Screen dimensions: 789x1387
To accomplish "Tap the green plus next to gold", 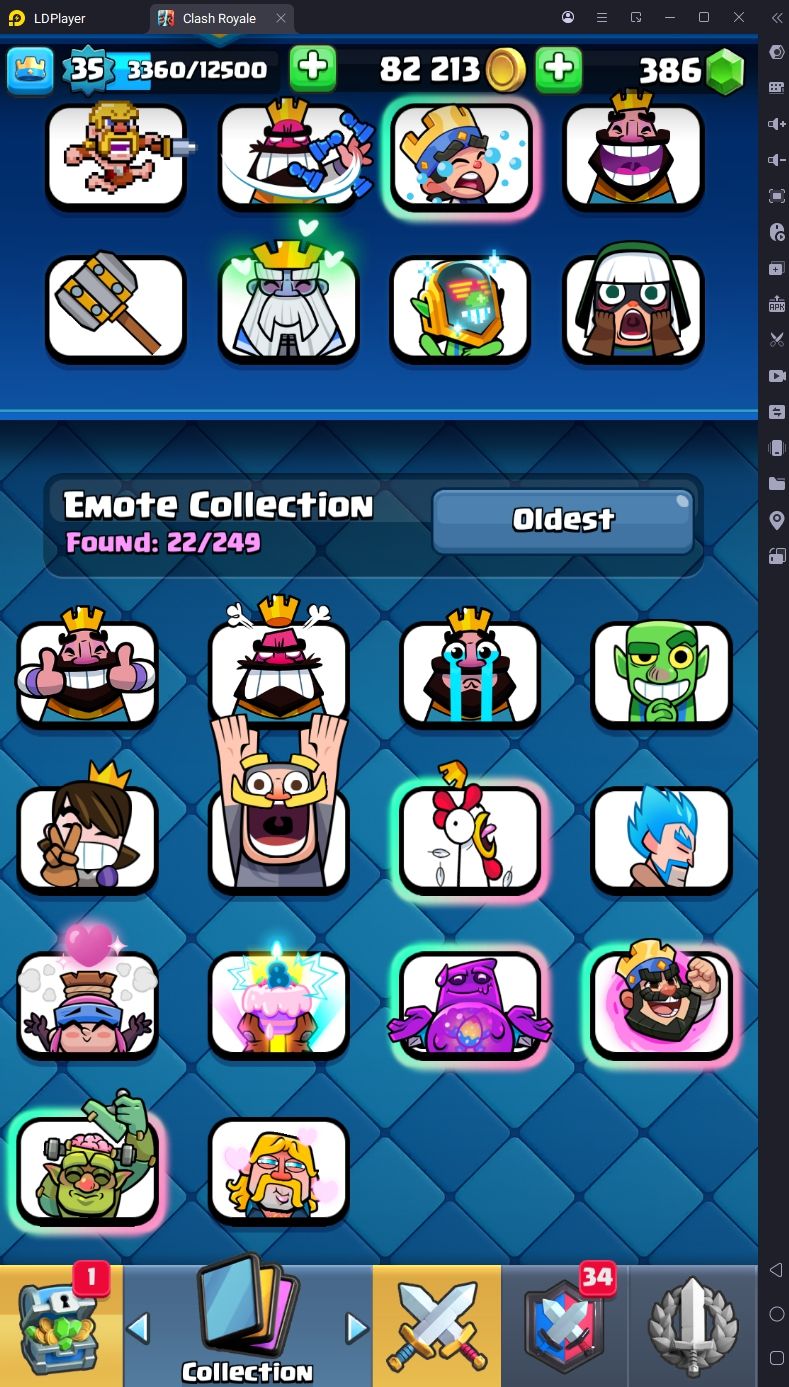I will click(559, 69).
